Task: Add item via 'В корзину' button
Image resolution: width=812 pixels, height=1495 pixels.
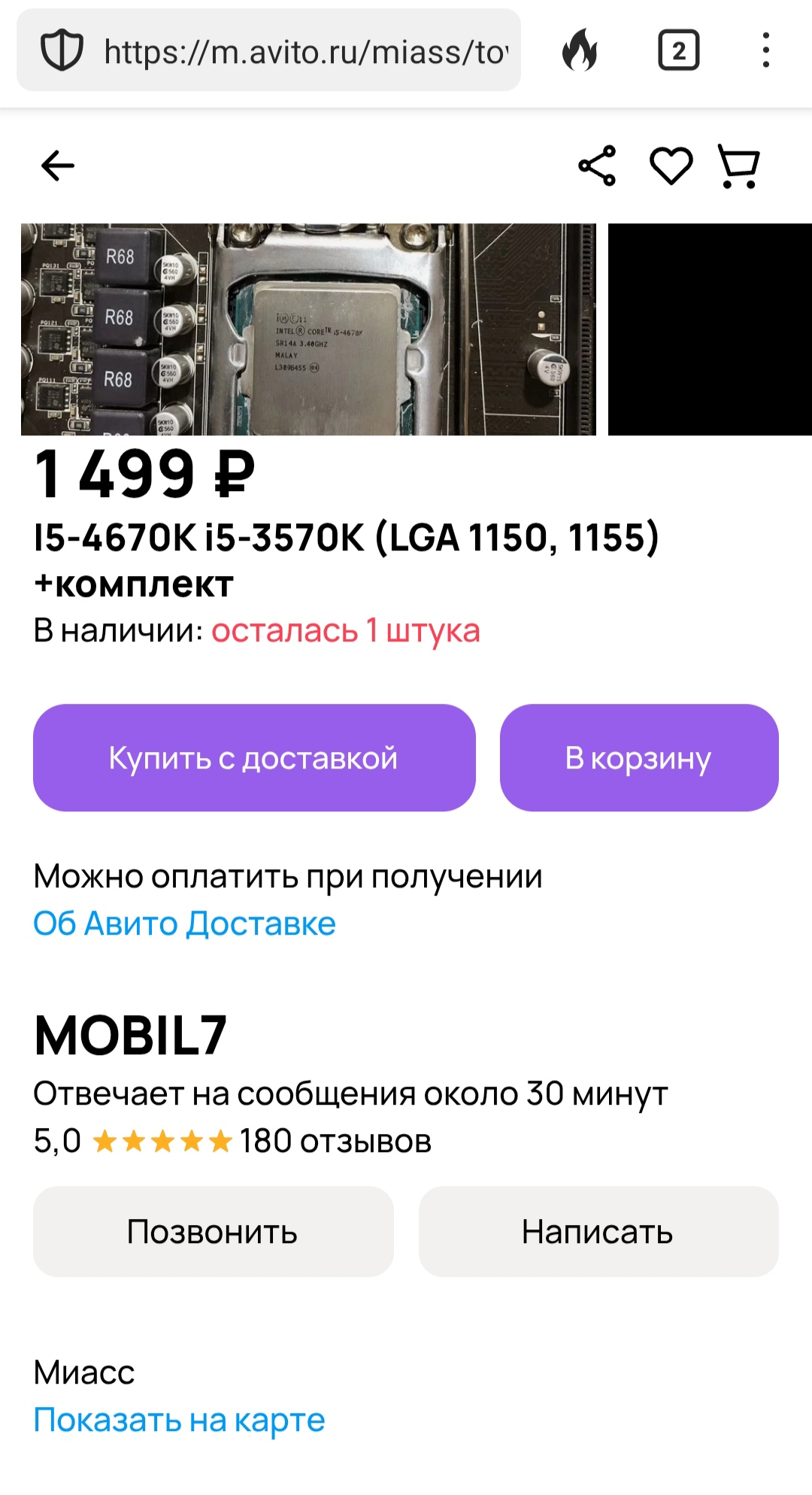Action: pos(639,758)
